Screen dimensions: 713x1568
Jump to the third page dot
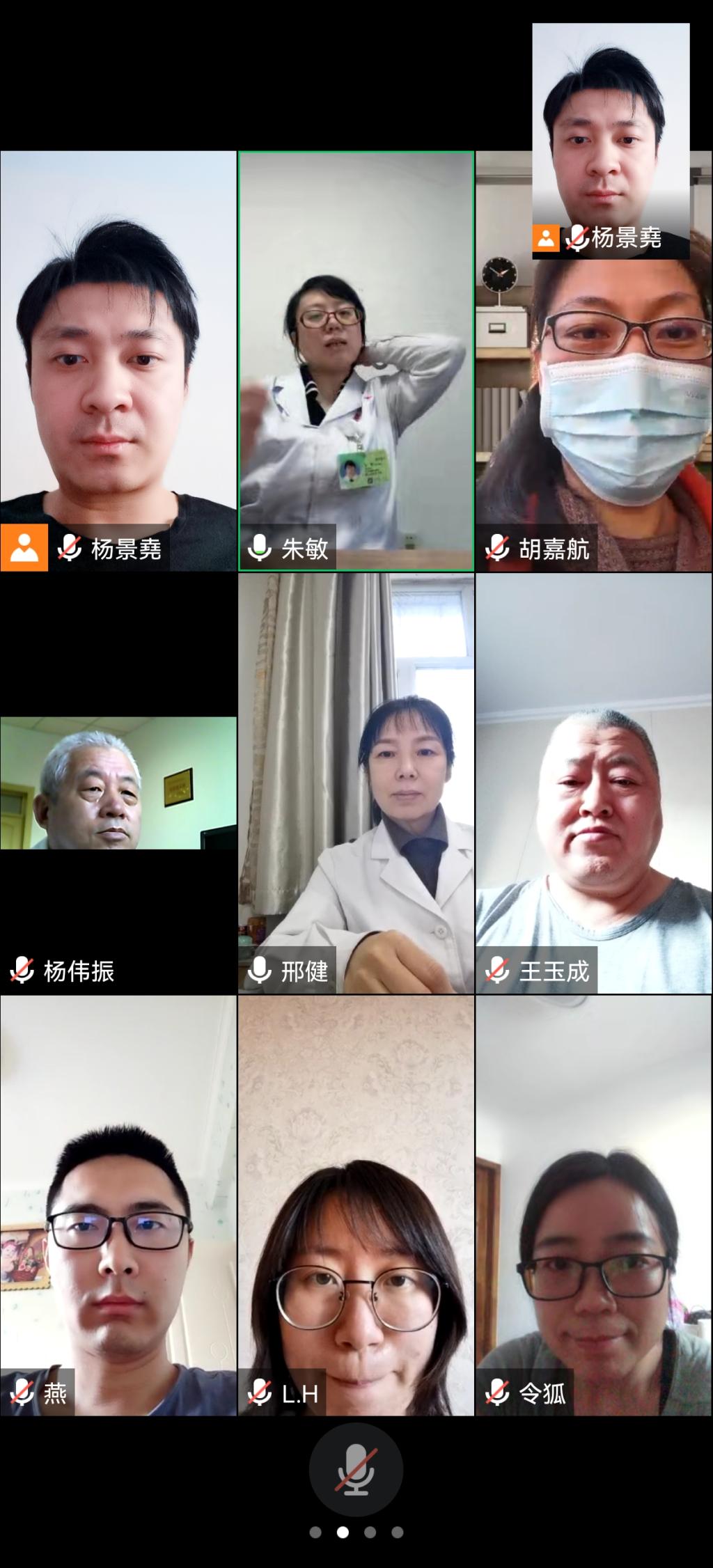tap(370, 1532)
